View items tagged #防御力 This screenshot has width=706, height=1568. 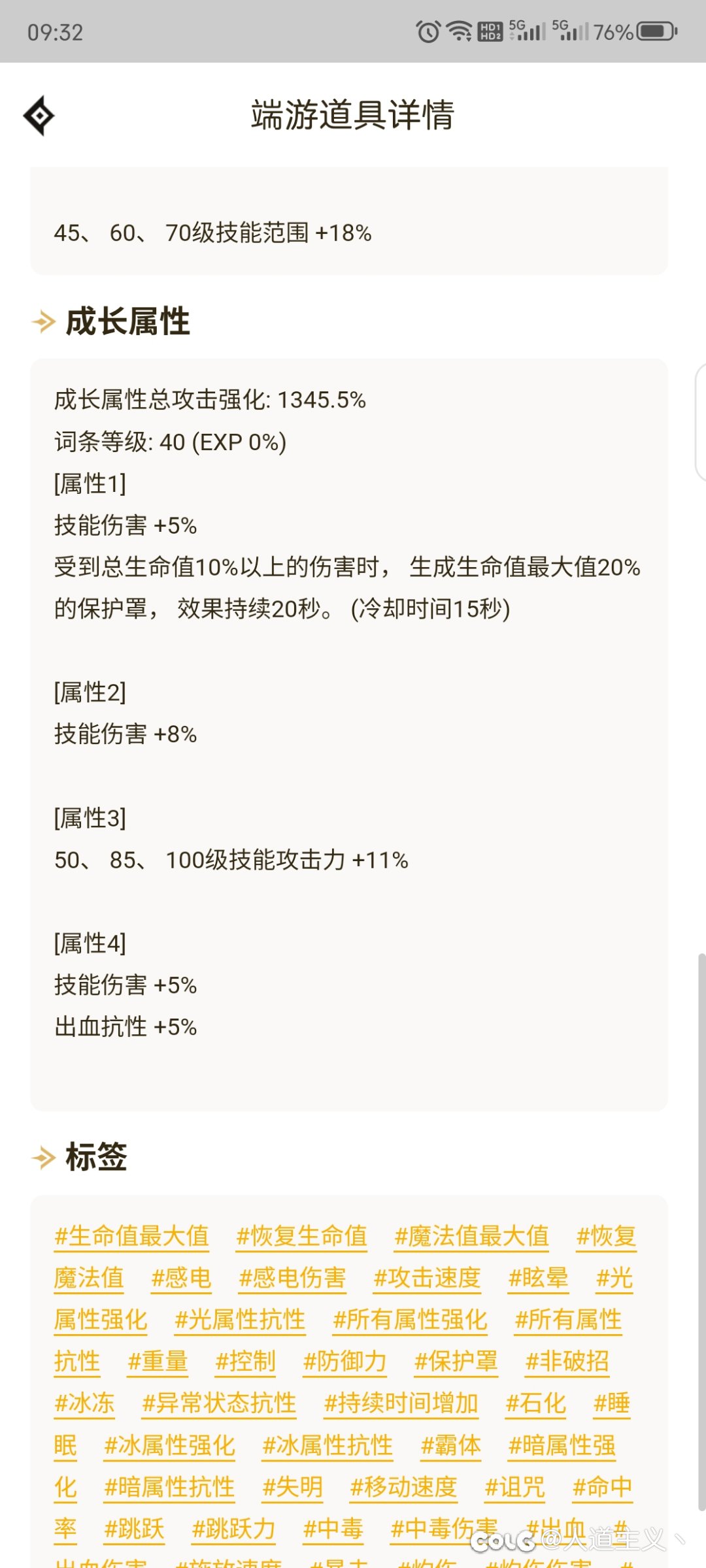[345, 1362]
